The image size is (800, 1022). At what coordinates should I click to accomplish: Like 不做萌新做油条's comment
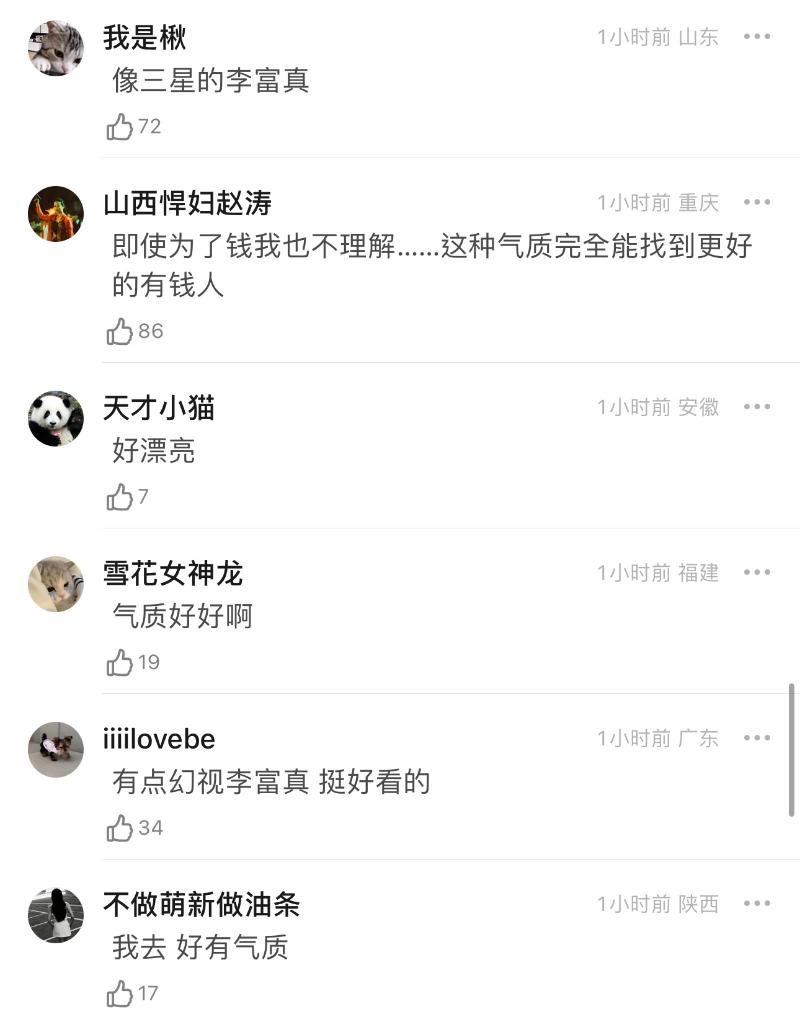click(120, 993)
